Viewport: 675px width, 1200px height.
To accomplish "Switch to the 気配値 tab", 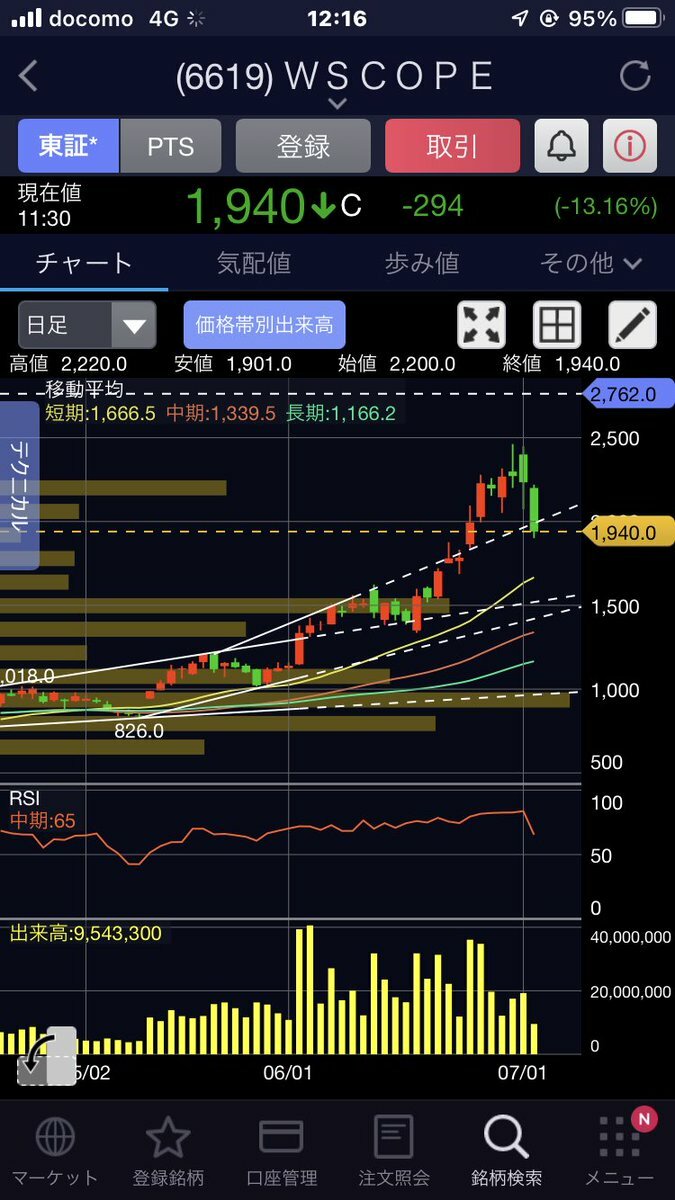I will 253,263.
